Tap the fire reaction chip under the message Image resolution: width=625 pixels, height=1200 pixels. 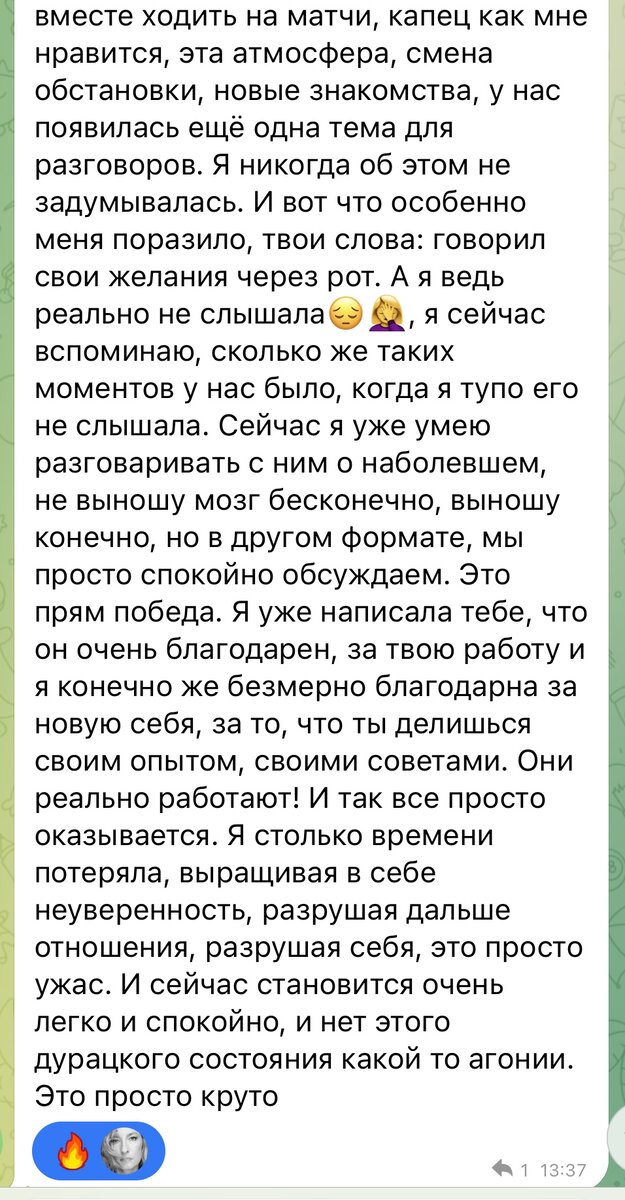point(97,1154)
